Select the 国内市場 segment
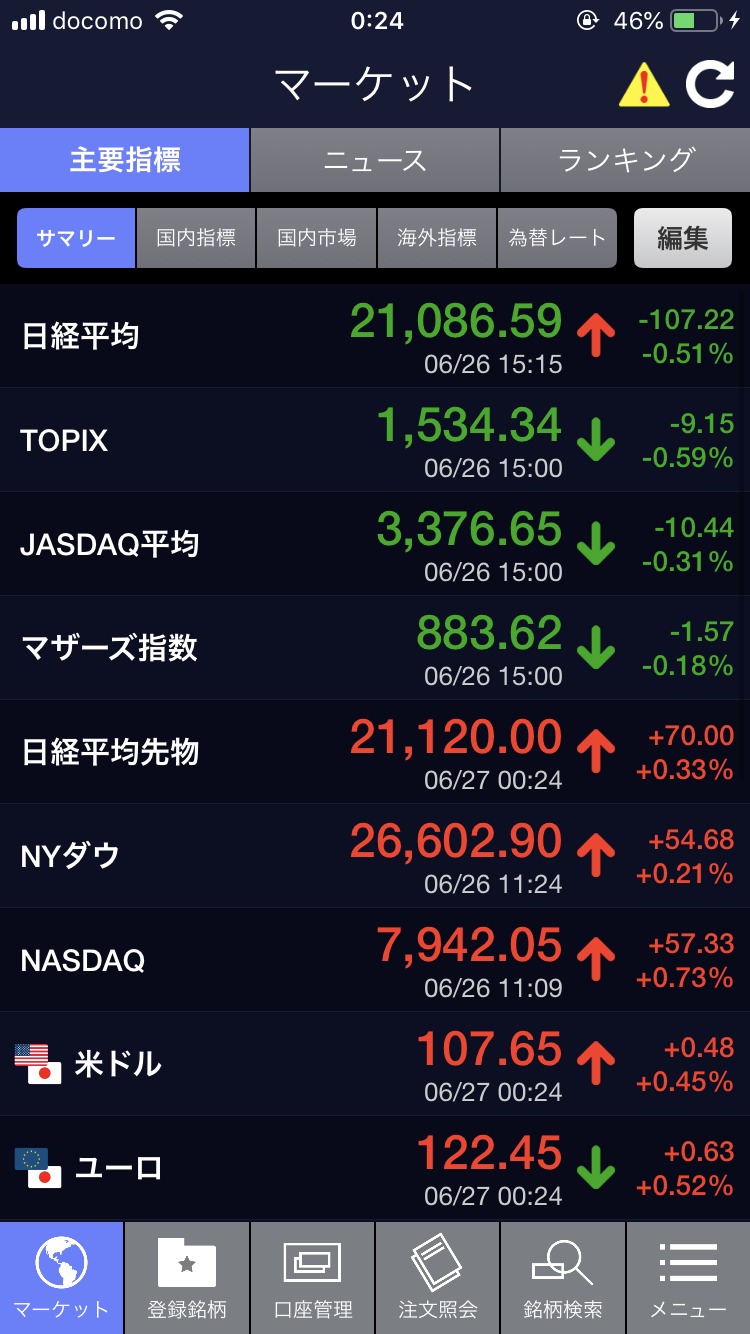The image size is (750, 1334). coord(316,238)
